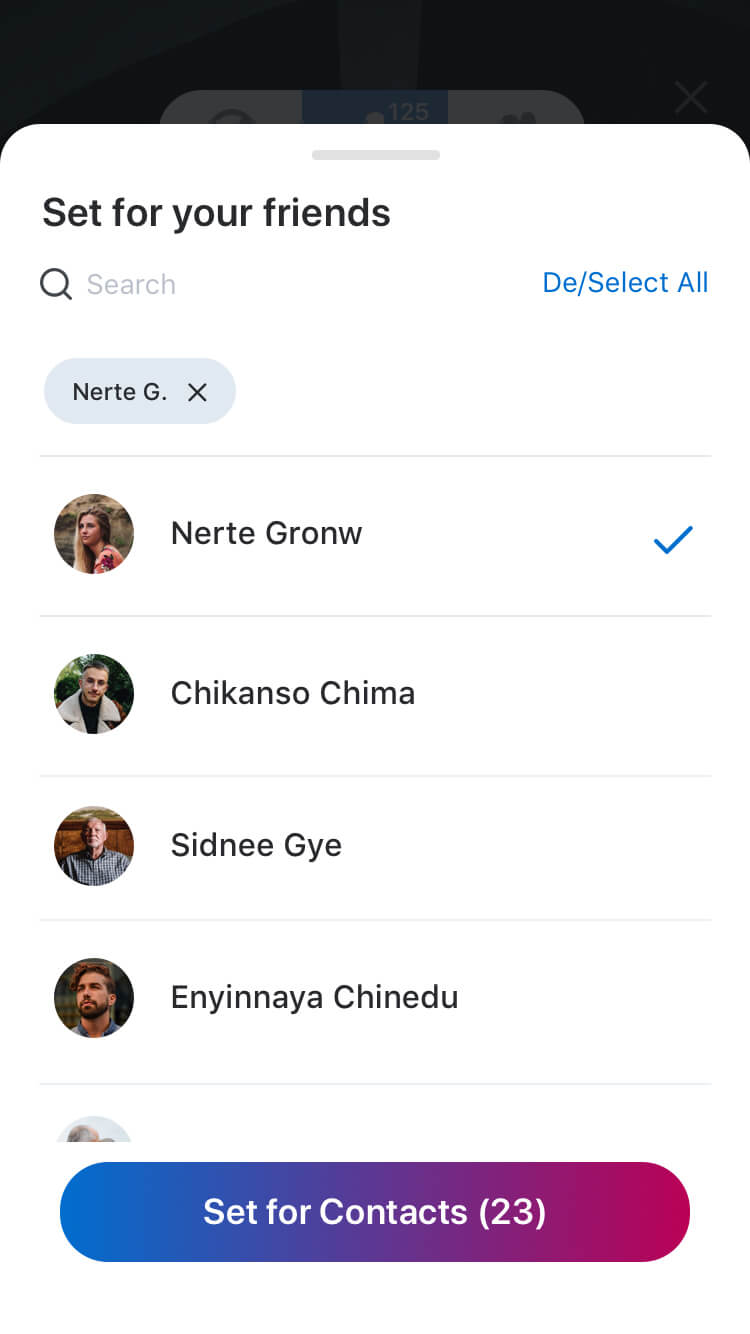The width and height of the screenshot is (750, 1334).
Task: Choose Enyinnaya Chinedu from the list
Action: [375, 998]
